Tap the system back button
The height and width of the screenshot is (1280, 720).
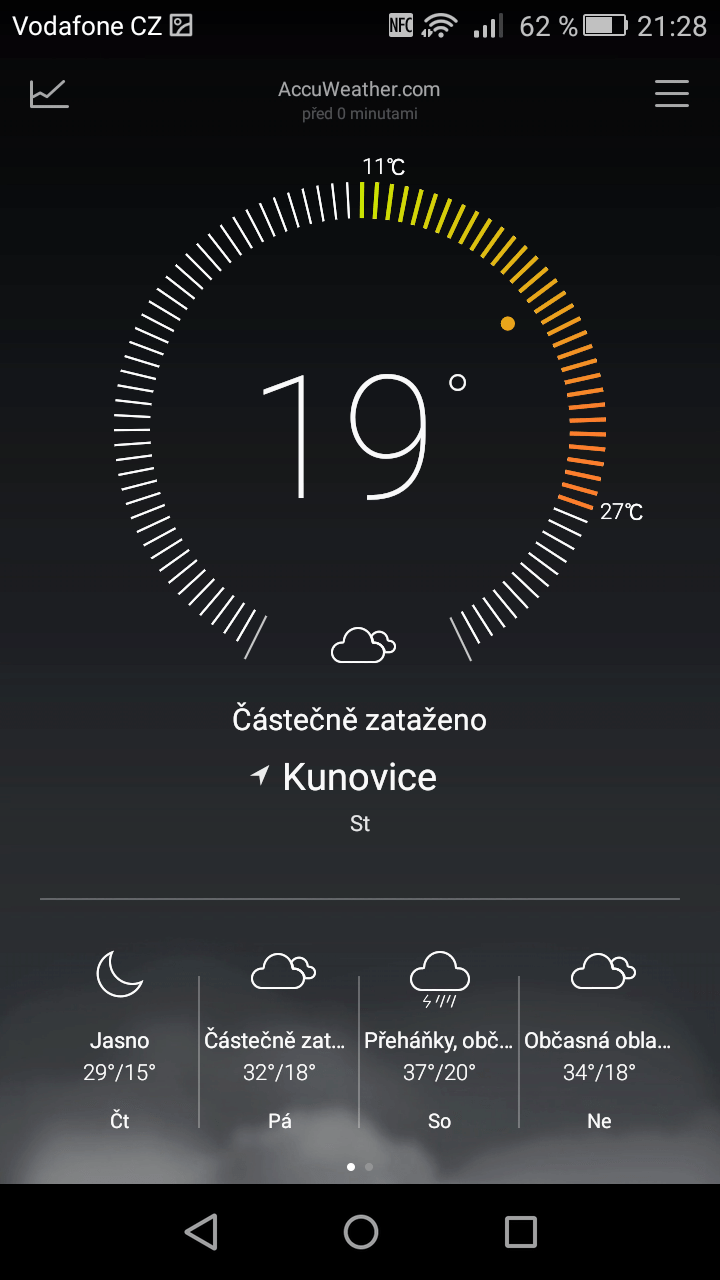coord(201,1232)
